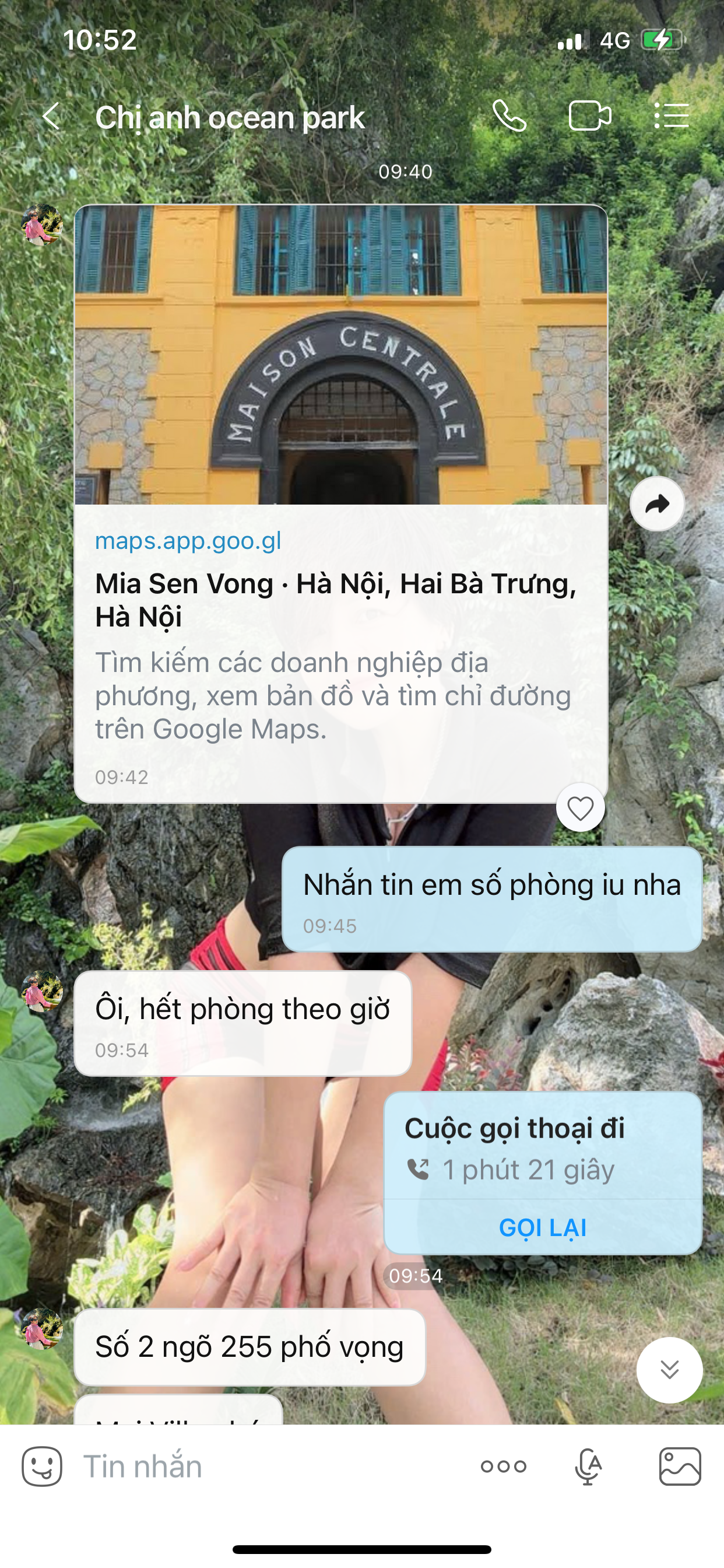Viewport: 724px width, 1568px height.
Task: Tap GỌI LẠI to call back
Action: pyautogui.click(x=543, y=1228)
